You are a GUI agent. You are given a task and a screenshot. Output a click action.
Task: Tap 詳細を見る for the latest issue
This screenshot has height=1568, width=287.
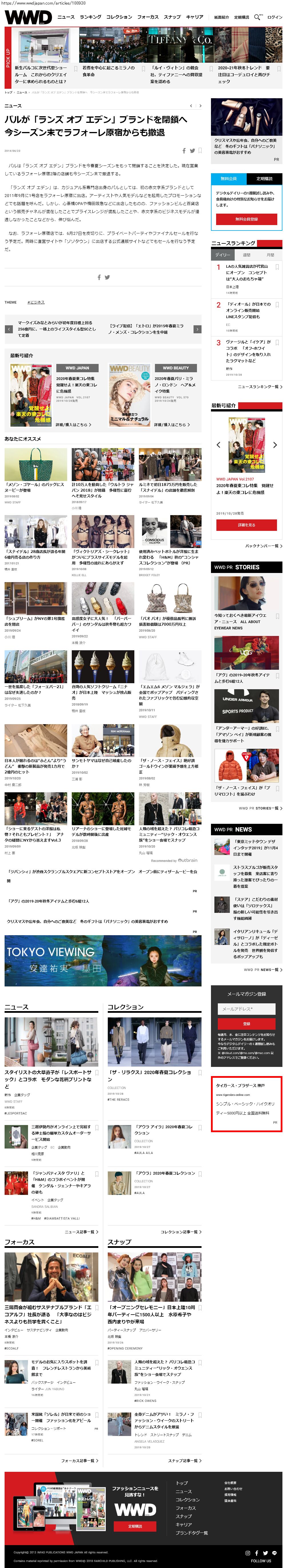[x=246, y=525]
